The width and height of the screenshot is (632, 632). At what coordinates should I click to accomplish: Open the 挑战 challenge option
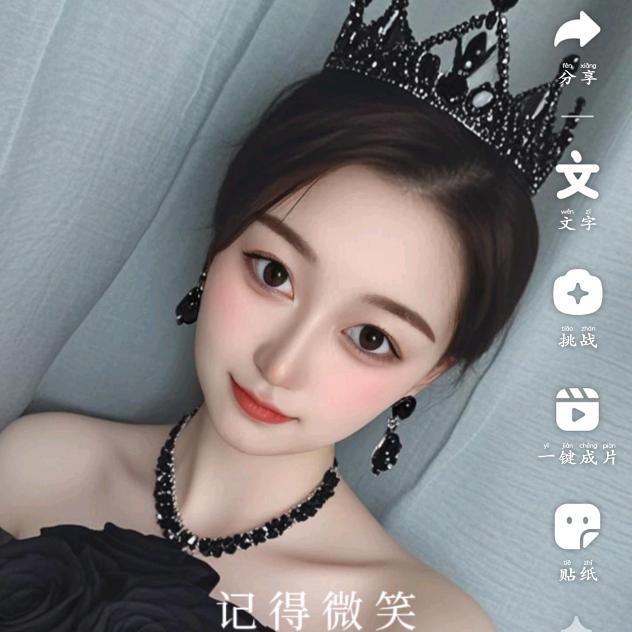point(577,293)
